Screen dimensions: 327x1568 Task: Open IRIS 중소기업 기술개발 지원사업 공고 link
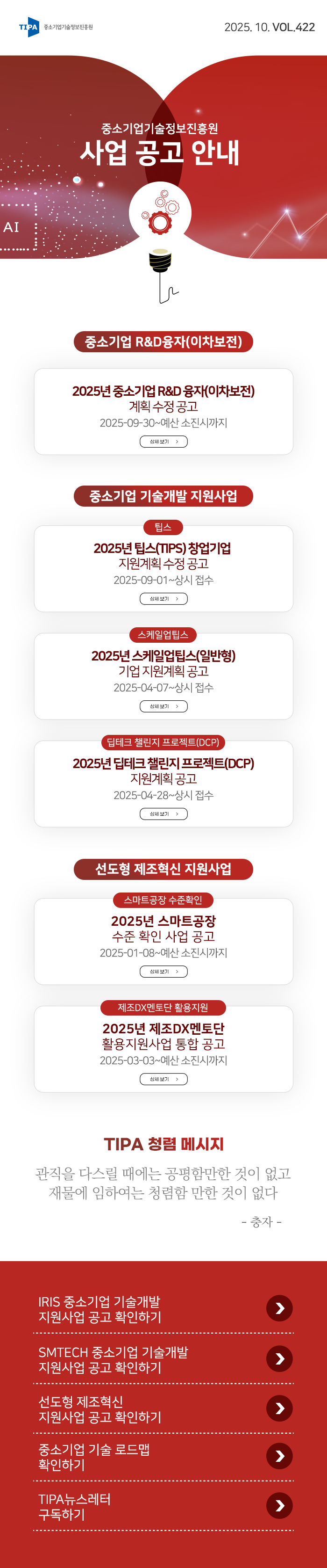click(x=279, y=1308)
